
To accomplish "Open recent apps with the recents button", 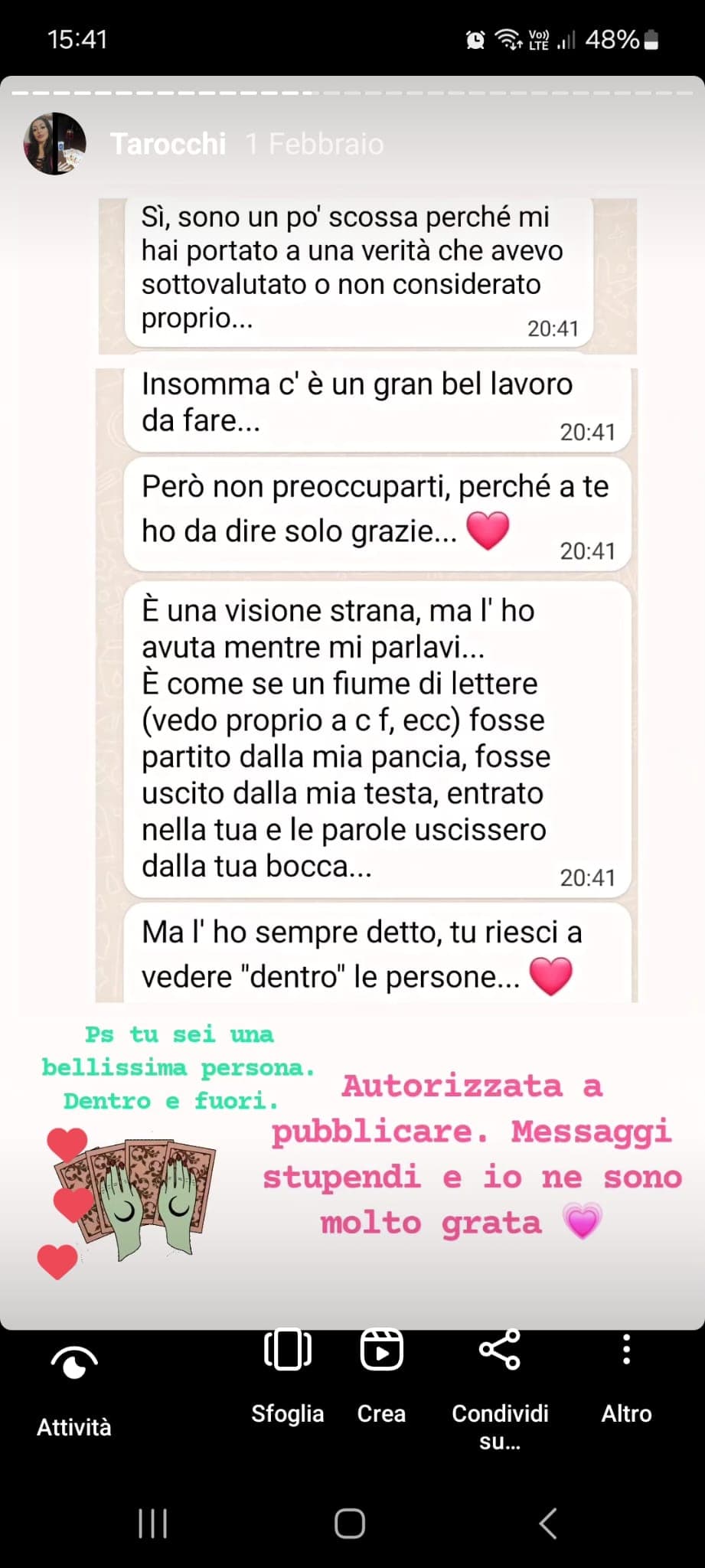I will [x=152, y=1524].
